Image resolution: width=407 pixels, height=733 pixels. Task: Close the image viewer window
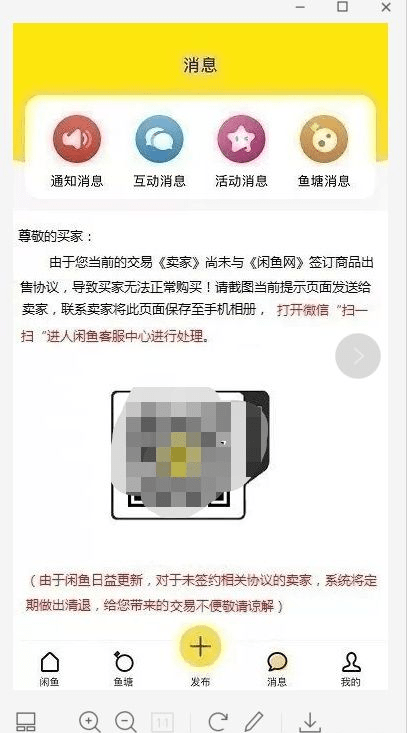[386, 7]
